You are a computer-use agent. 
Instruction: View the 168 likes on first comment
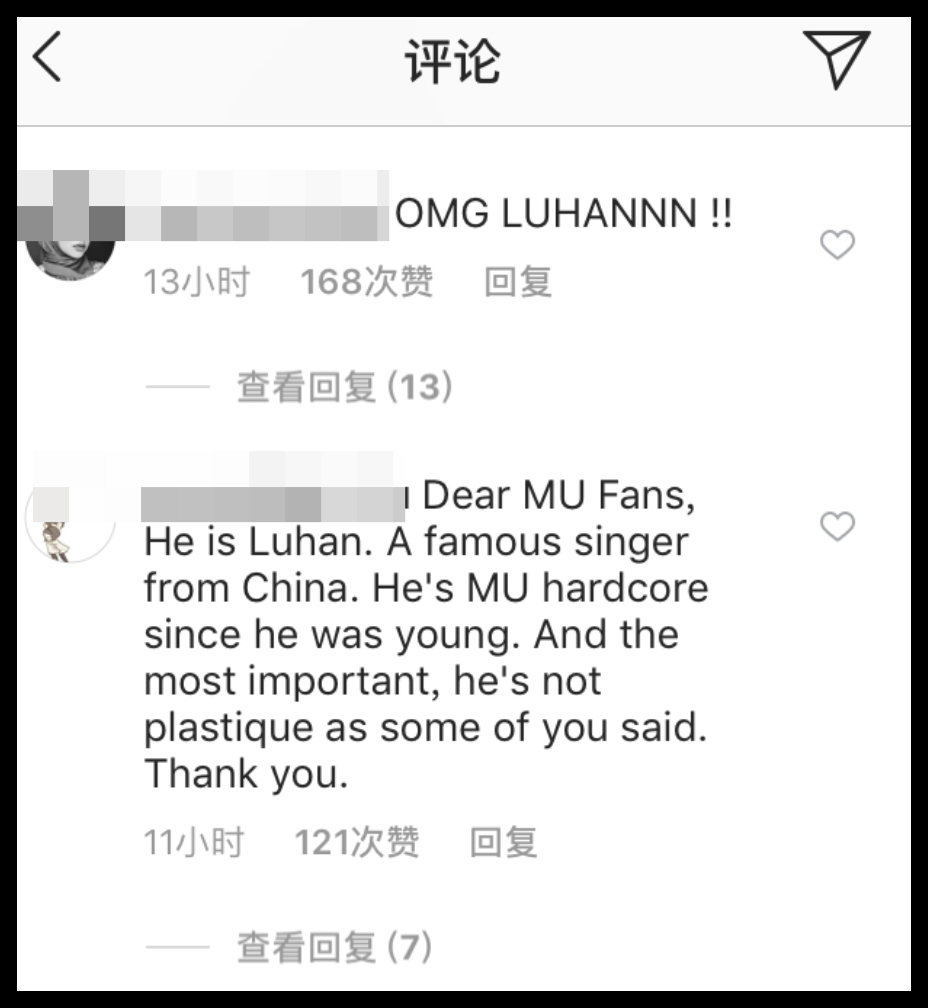(x=367, y=283)
